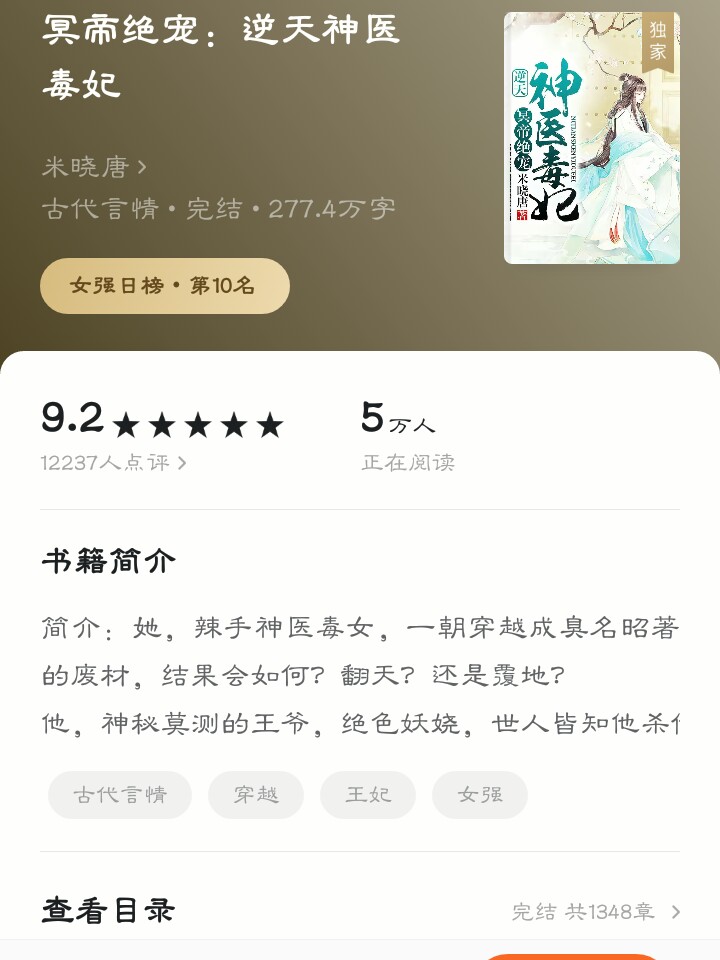The image size is (720, 960).
Task: Tap the orange action button at bottom
Action: [572, 956]
